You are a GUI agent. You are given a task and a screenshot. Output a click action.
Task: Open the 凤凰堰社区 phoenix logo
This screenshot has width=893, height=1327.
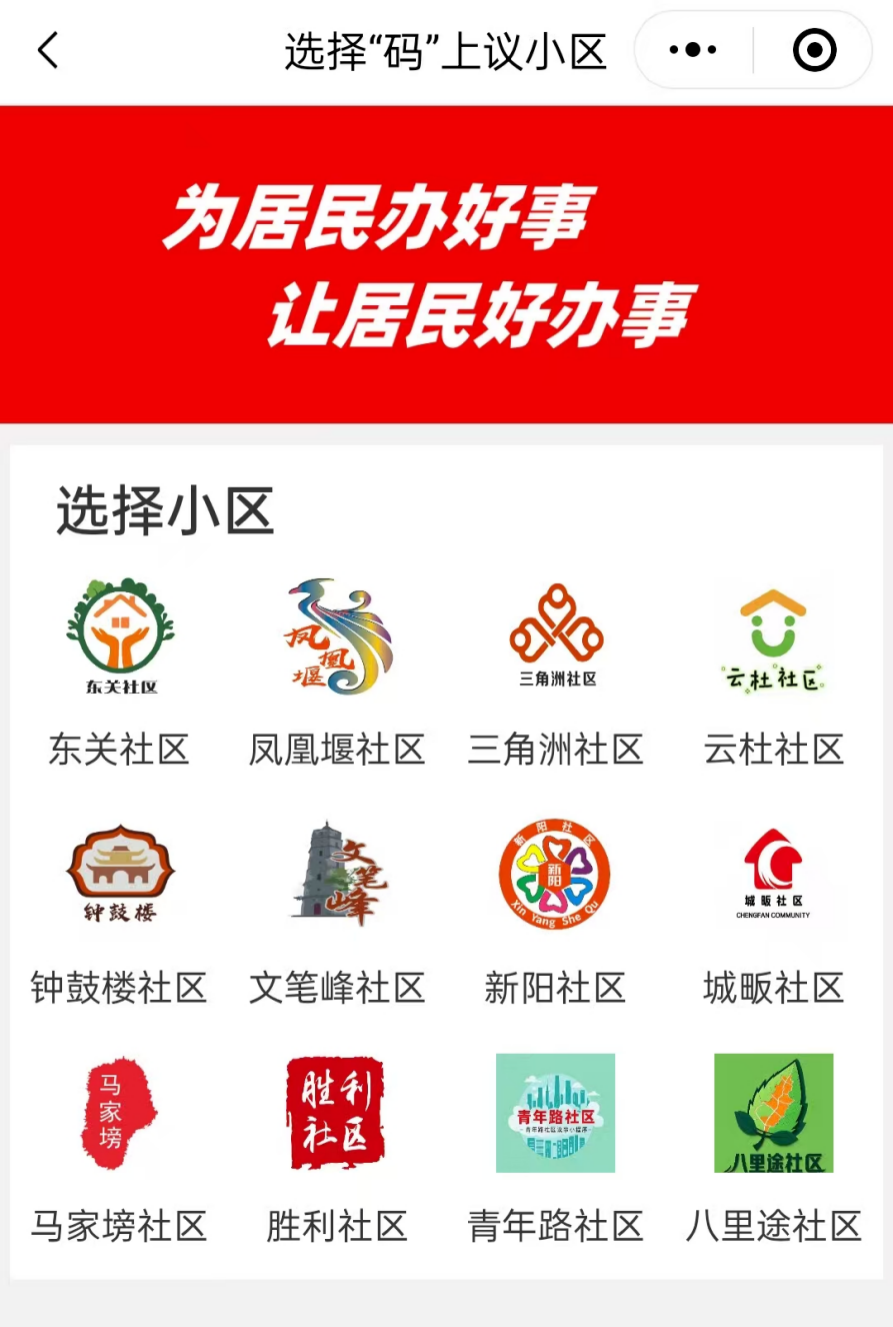(x=337, y=637)
